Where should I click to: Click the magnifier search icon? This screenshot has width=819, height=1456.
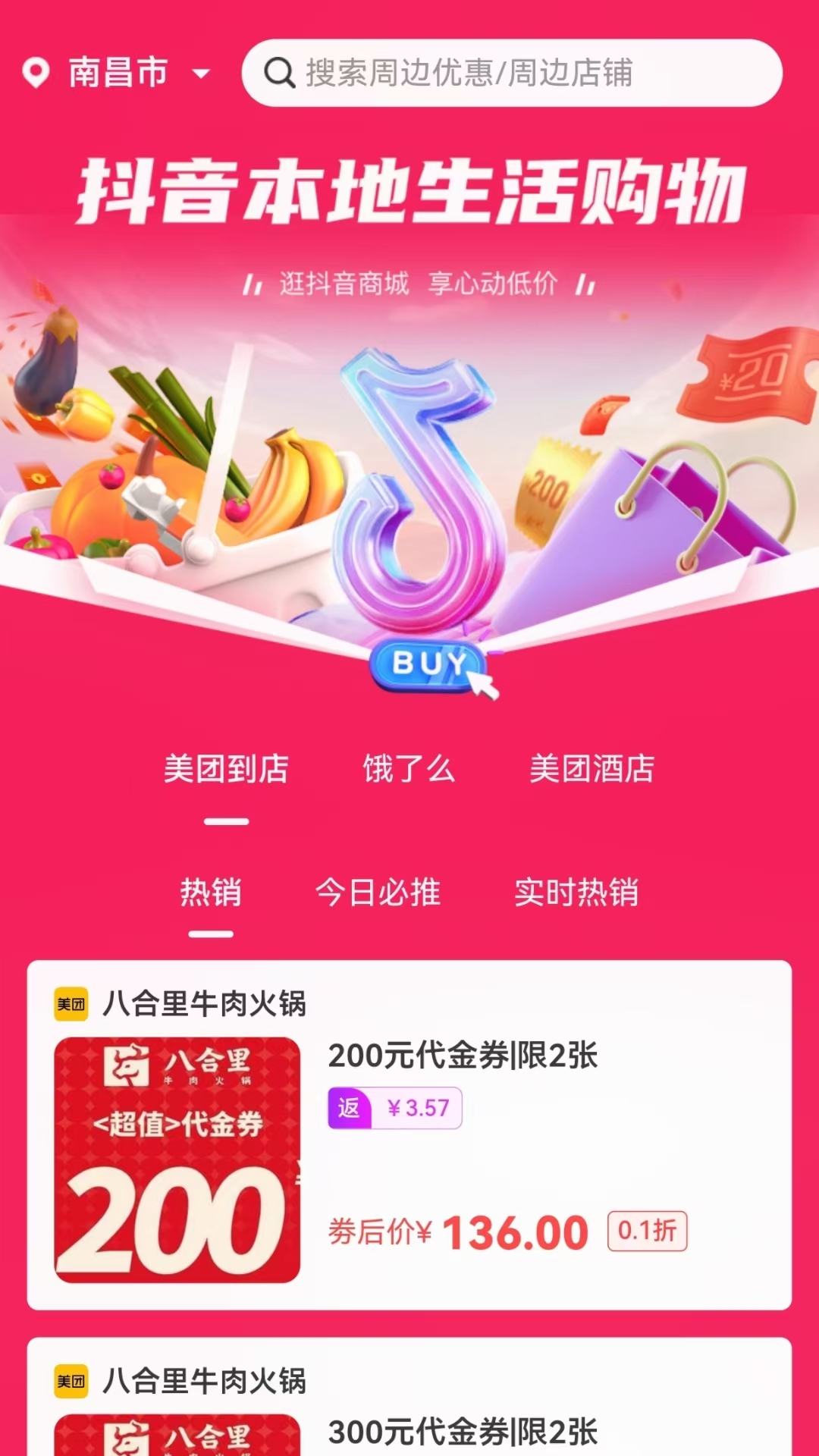coord(281,73)
